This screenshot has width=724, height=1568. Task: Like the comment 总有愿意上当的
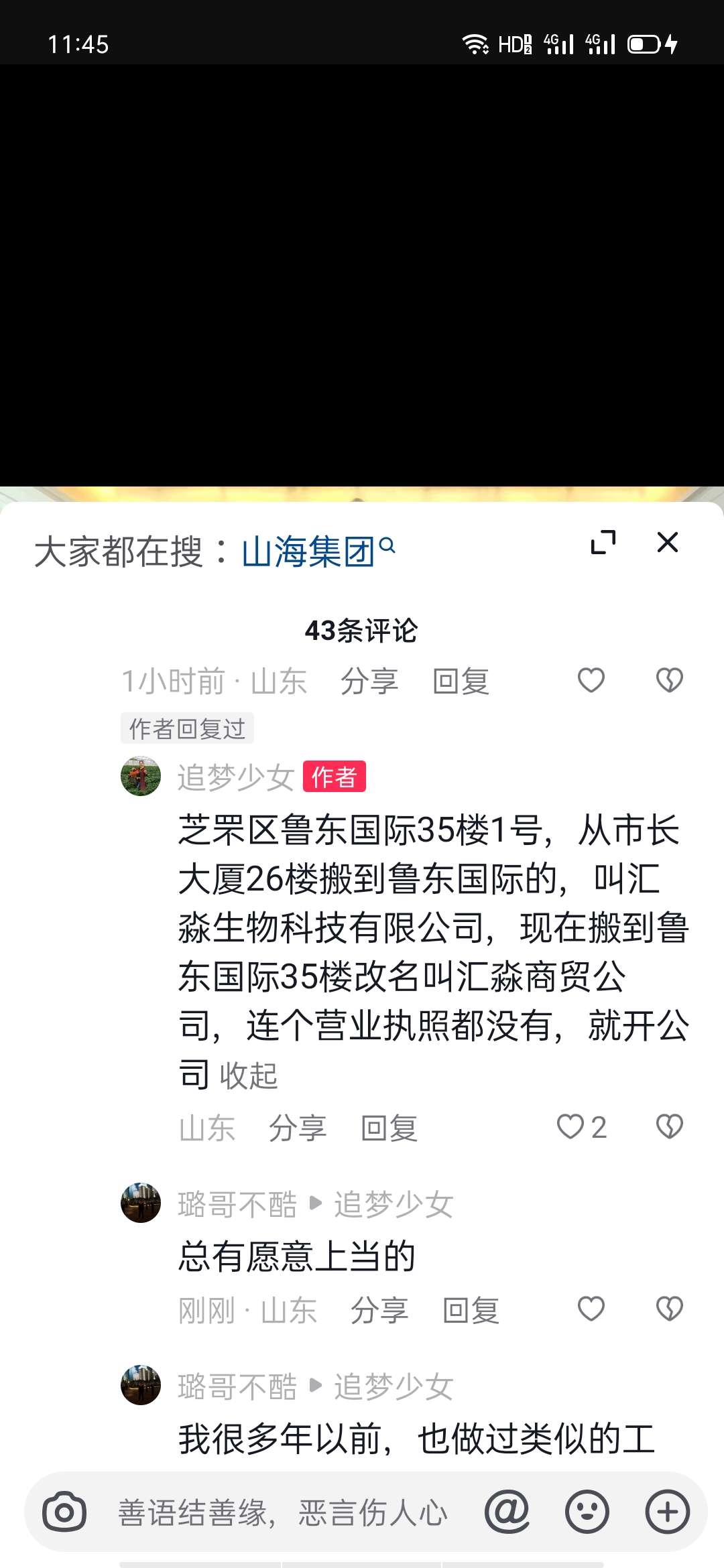click(591, 1309)
